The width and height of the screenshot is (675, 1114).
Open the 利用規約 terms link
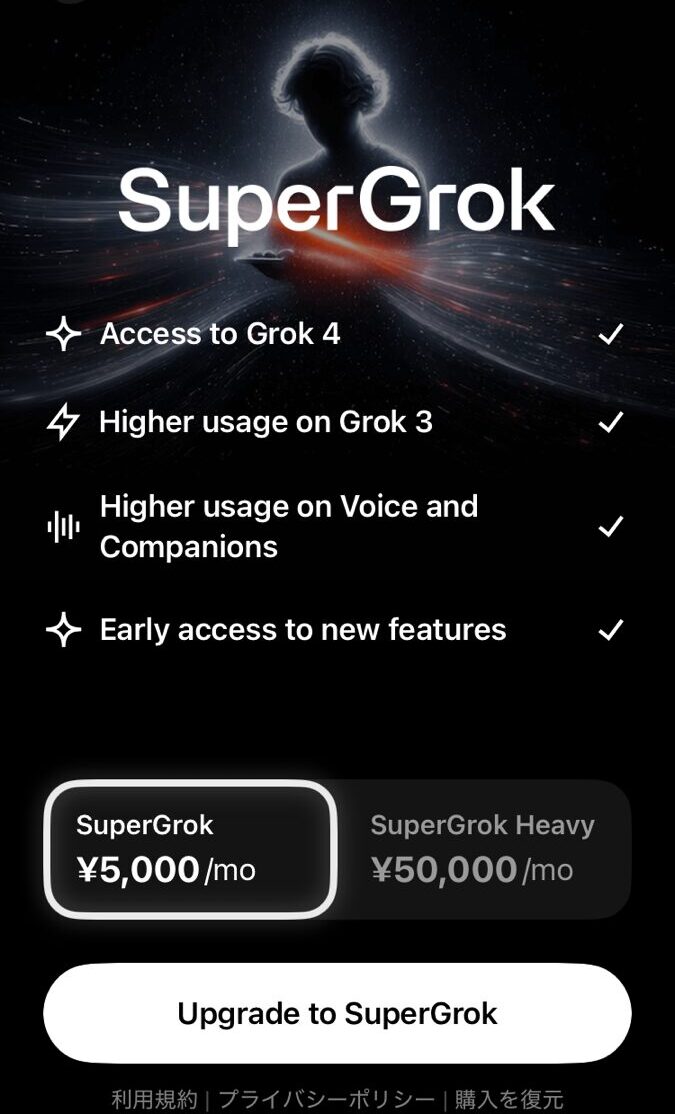[154, 1100]
